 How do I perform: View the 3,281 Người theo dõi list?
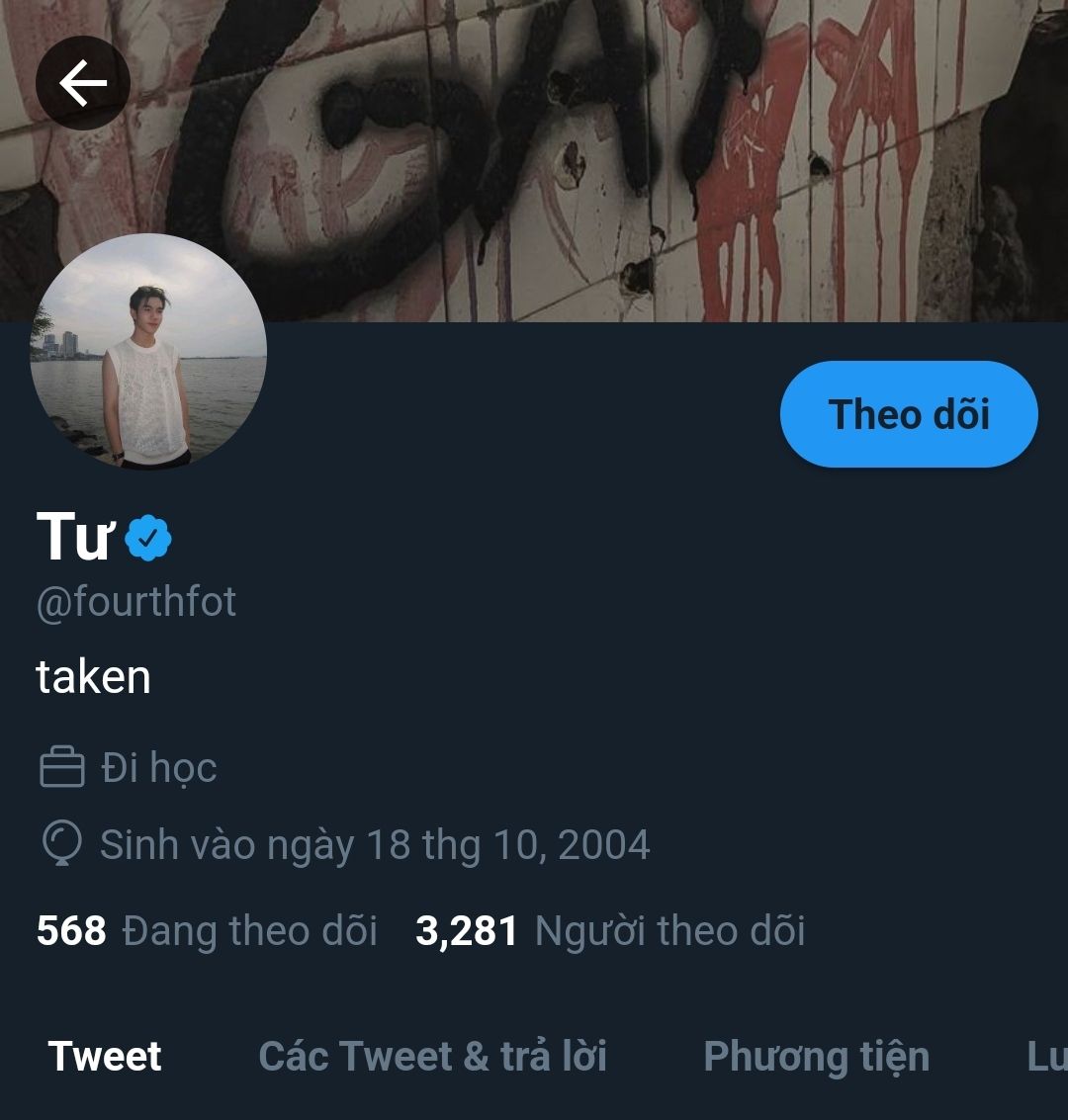610,931
